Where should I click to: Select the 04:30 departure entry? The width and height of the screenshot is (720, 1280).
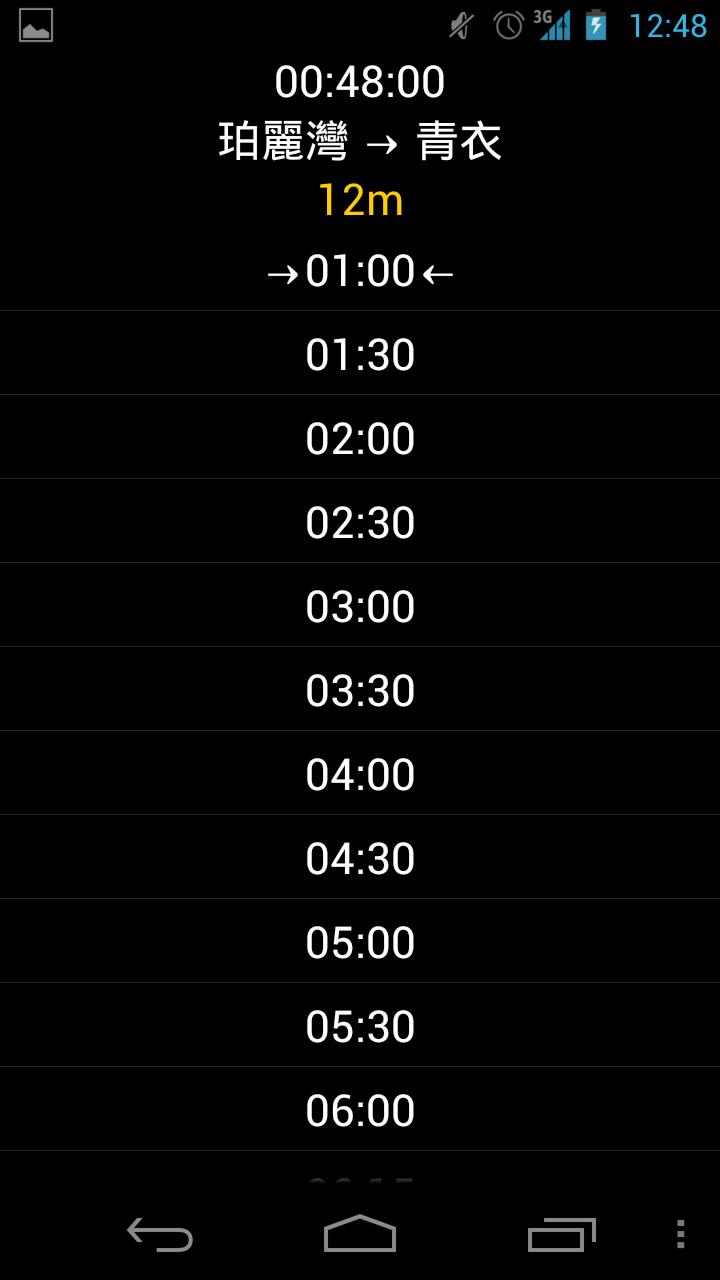pos(360,859)
